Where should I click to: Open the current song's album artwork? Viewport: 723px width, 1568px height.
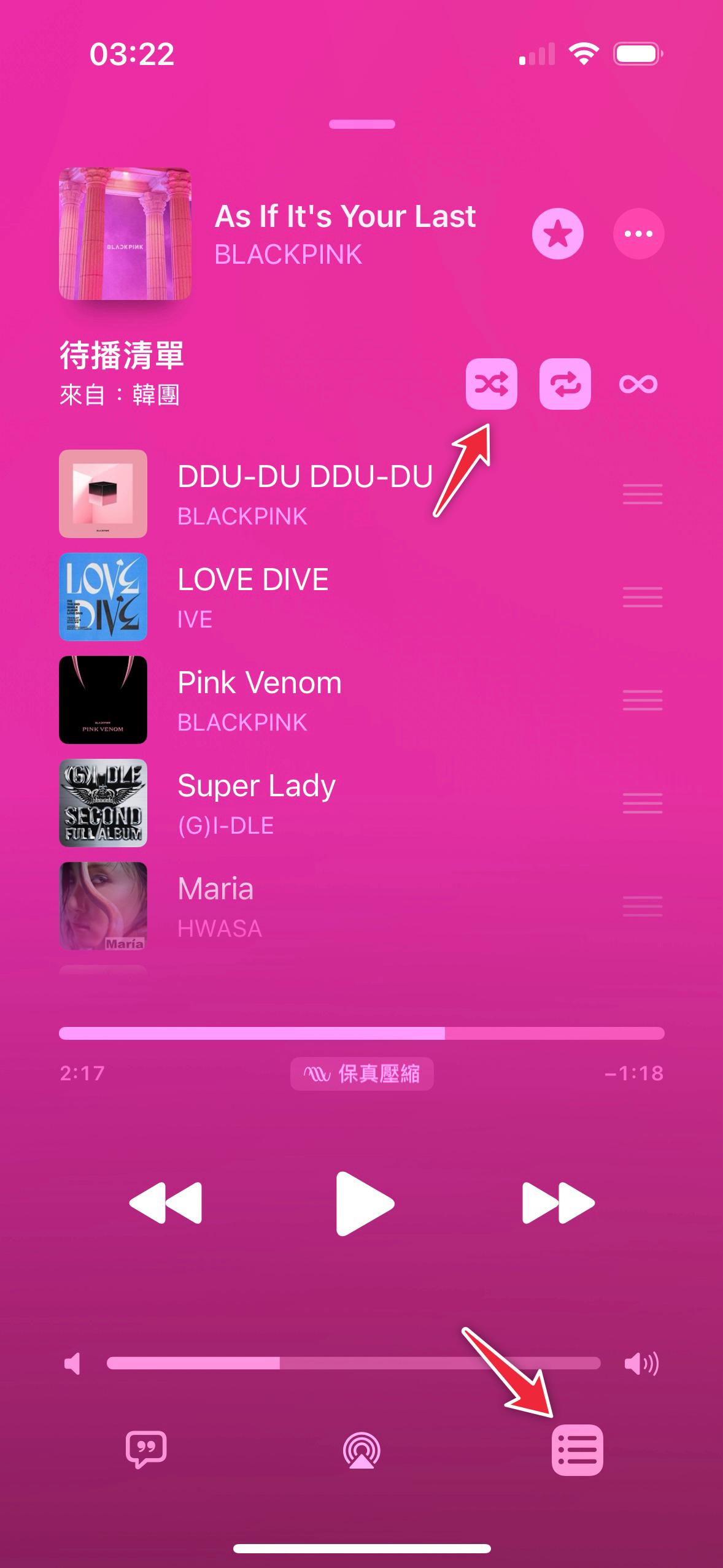(x=125, y=234)
